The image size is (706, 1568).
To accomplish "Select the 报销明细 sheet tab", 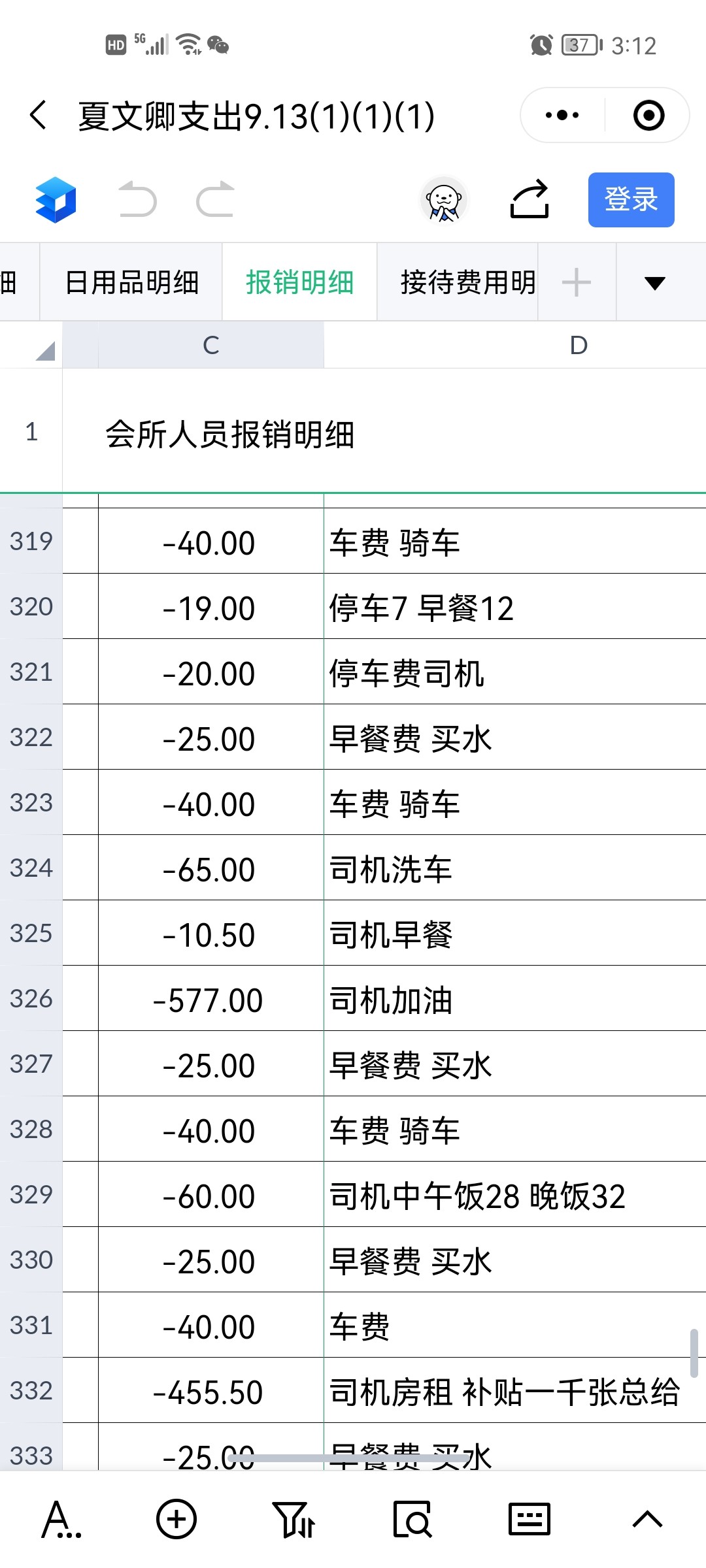I will click(299, 282).
